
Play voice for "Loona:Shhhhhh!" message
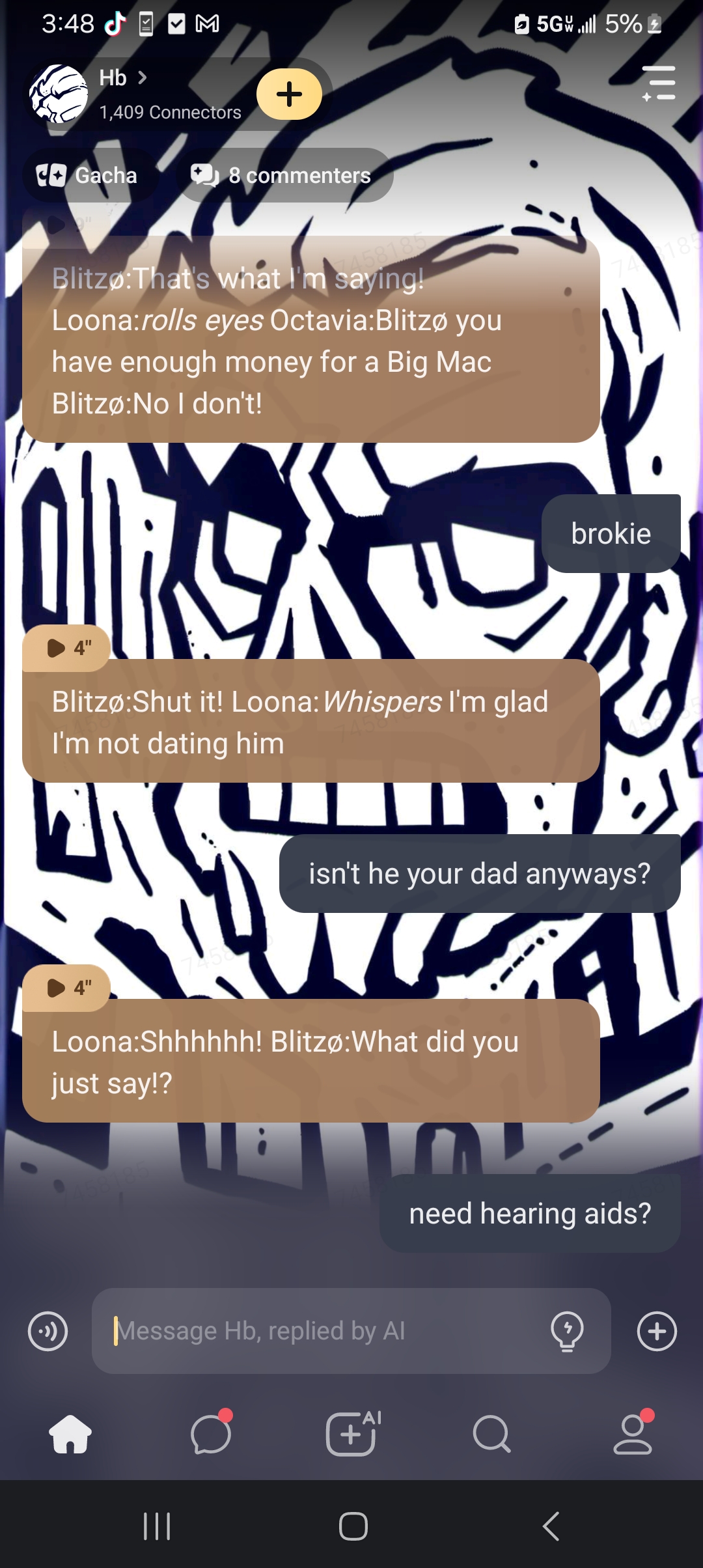[x=66, y=988]
